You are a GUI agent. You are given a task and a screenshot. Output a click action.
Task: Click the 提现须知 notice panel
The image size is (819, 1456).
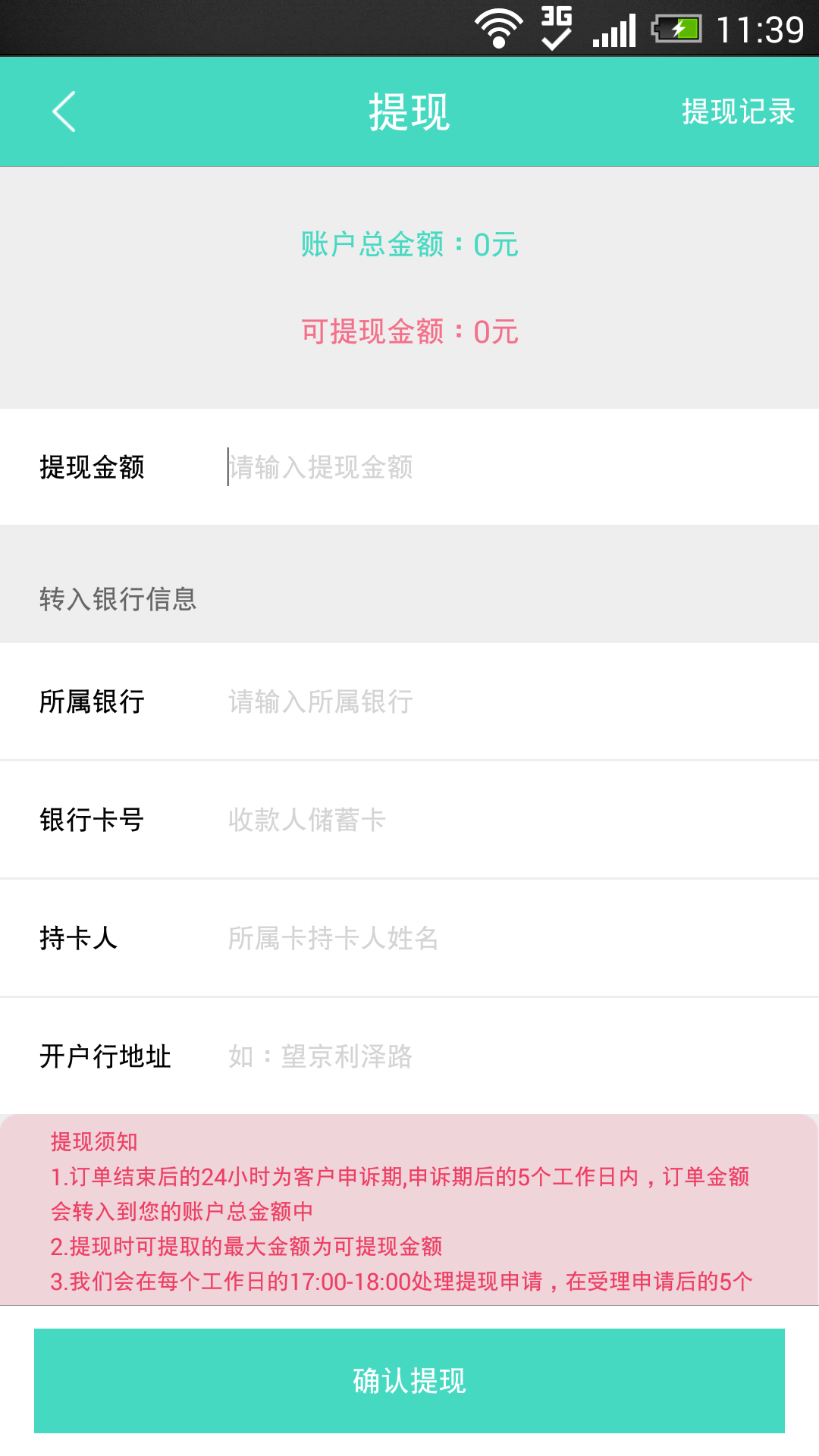409,1206
